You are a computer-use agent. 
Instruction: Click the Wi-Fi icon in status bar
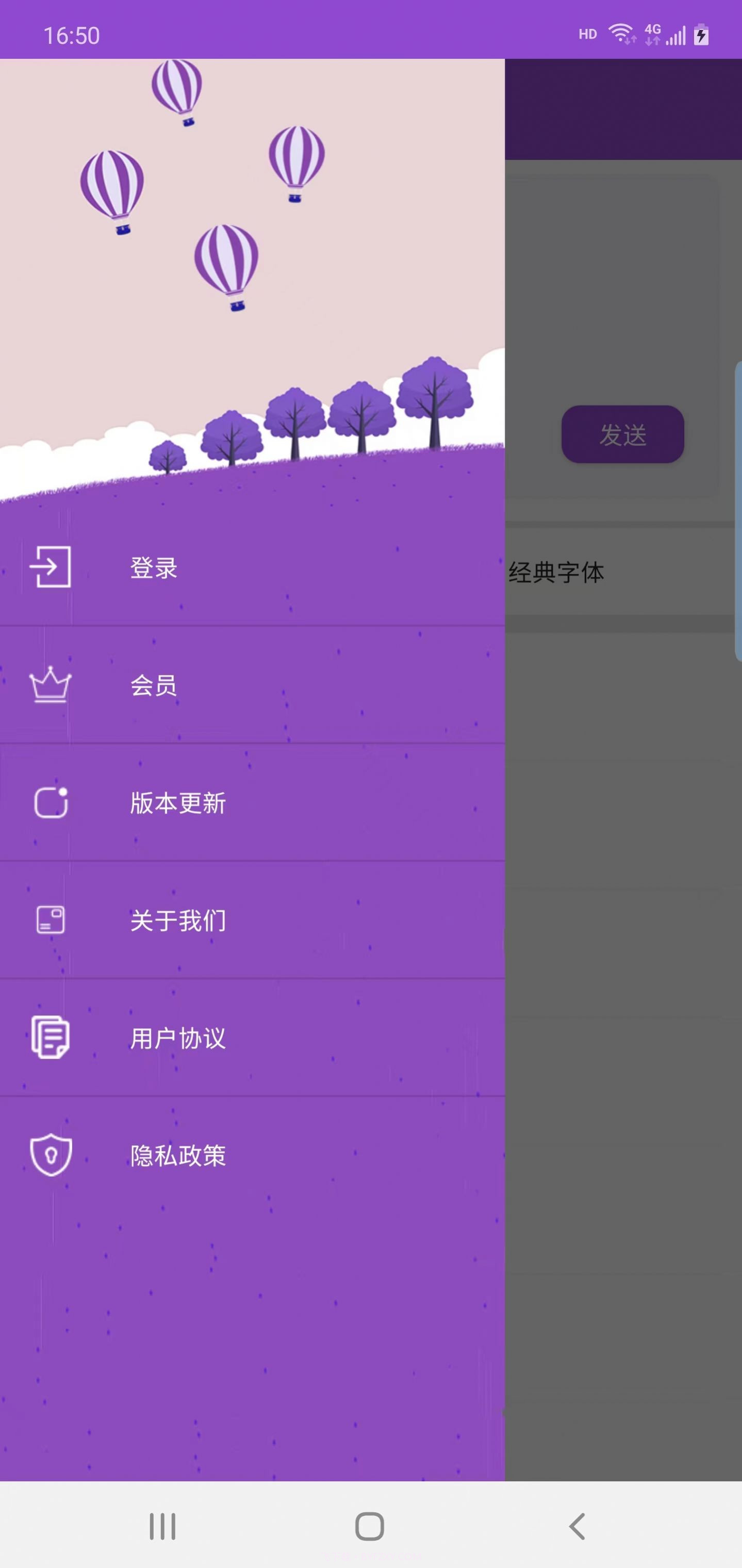point(621,35)
